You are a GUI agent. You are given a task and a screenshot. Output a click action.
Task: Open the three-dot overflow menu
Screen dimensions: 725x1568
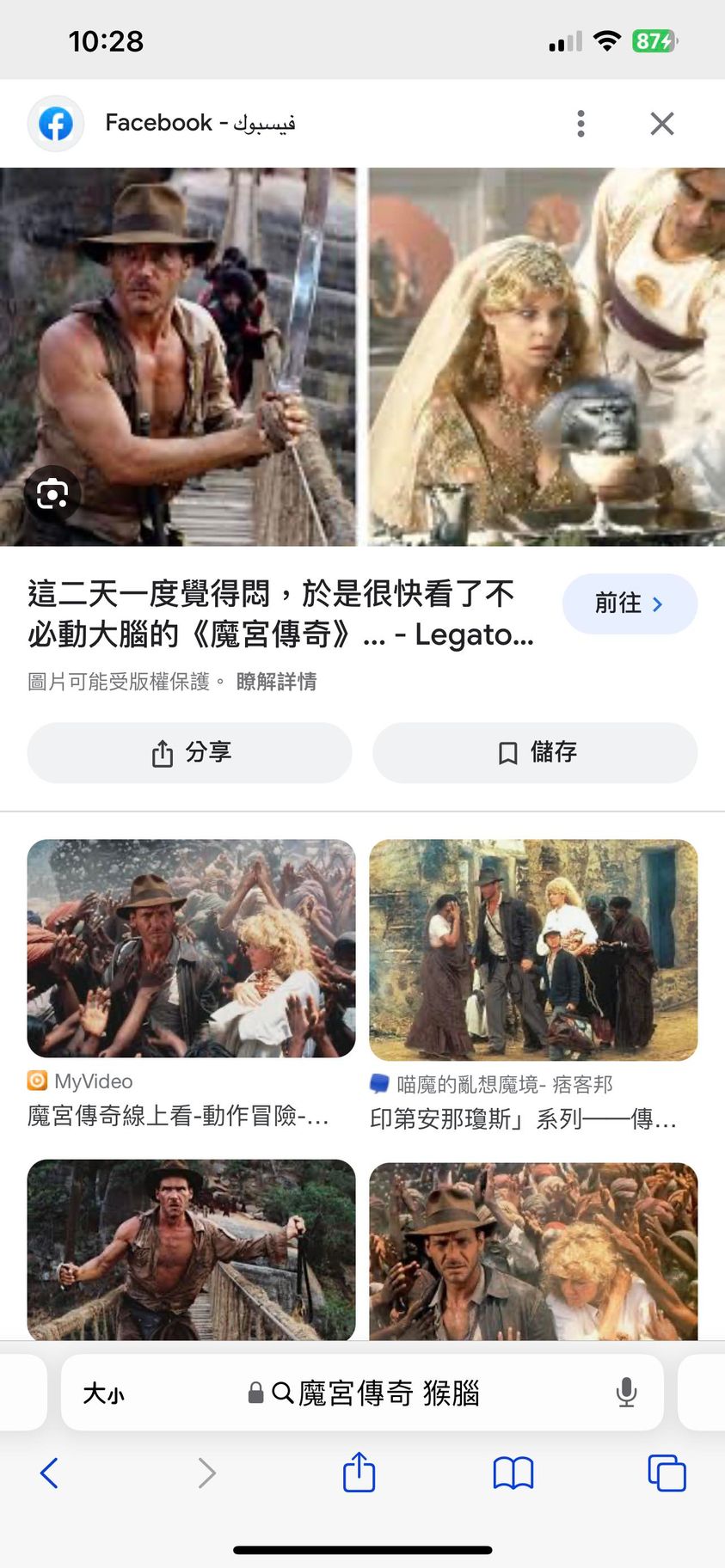click(x=581, y=124)
